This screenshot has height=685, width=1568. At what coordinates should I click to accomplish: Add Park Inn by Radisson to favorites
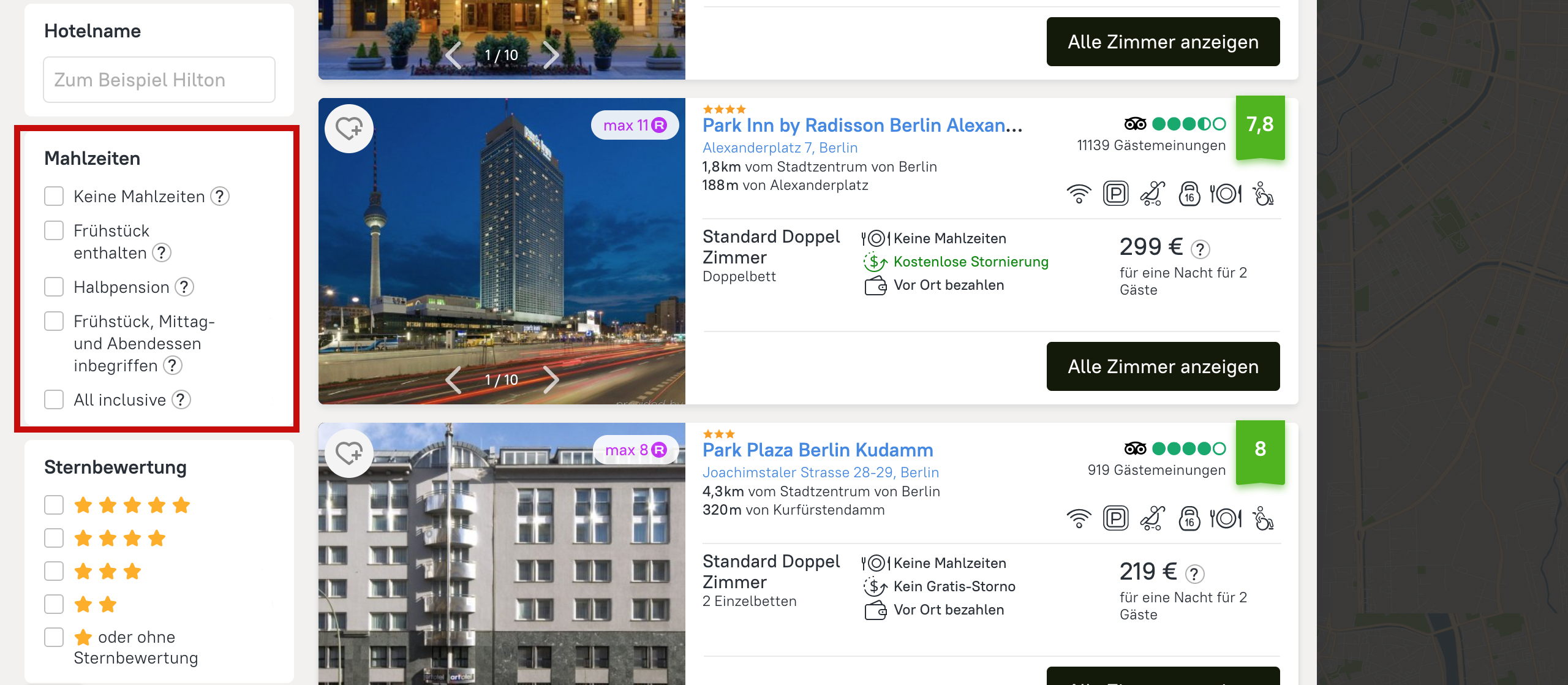coord(349,129)
